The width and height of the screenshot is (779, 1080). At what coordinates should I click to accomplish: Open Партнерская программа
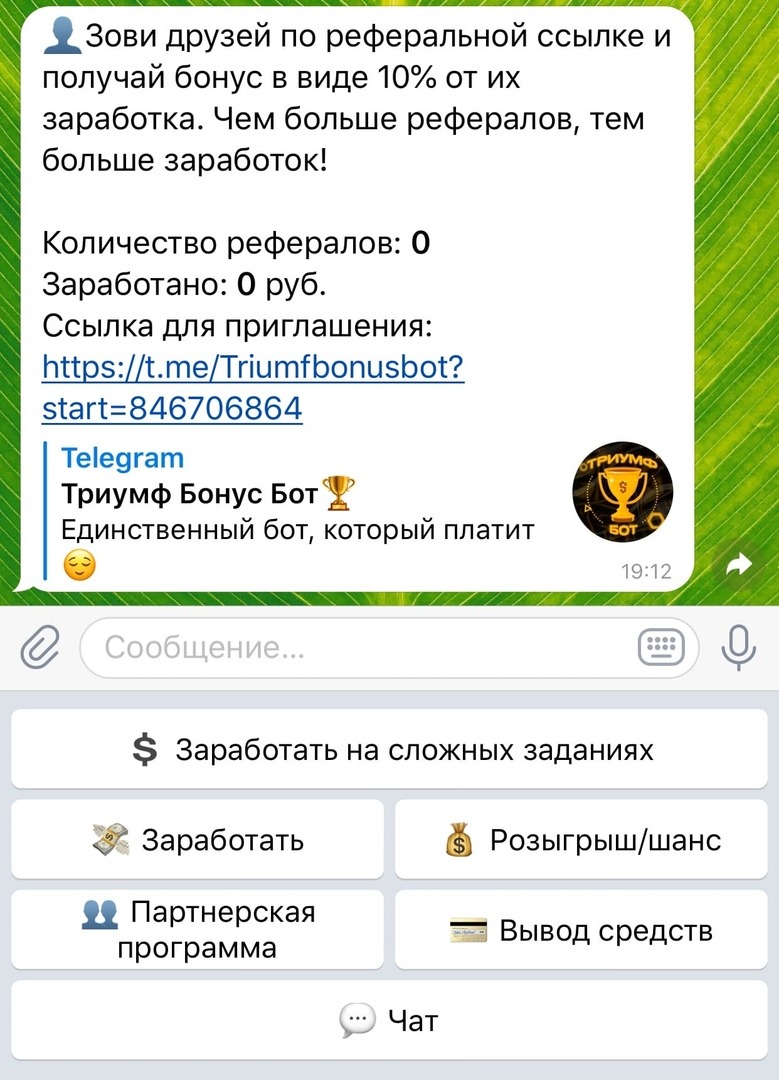coord(197,930)
